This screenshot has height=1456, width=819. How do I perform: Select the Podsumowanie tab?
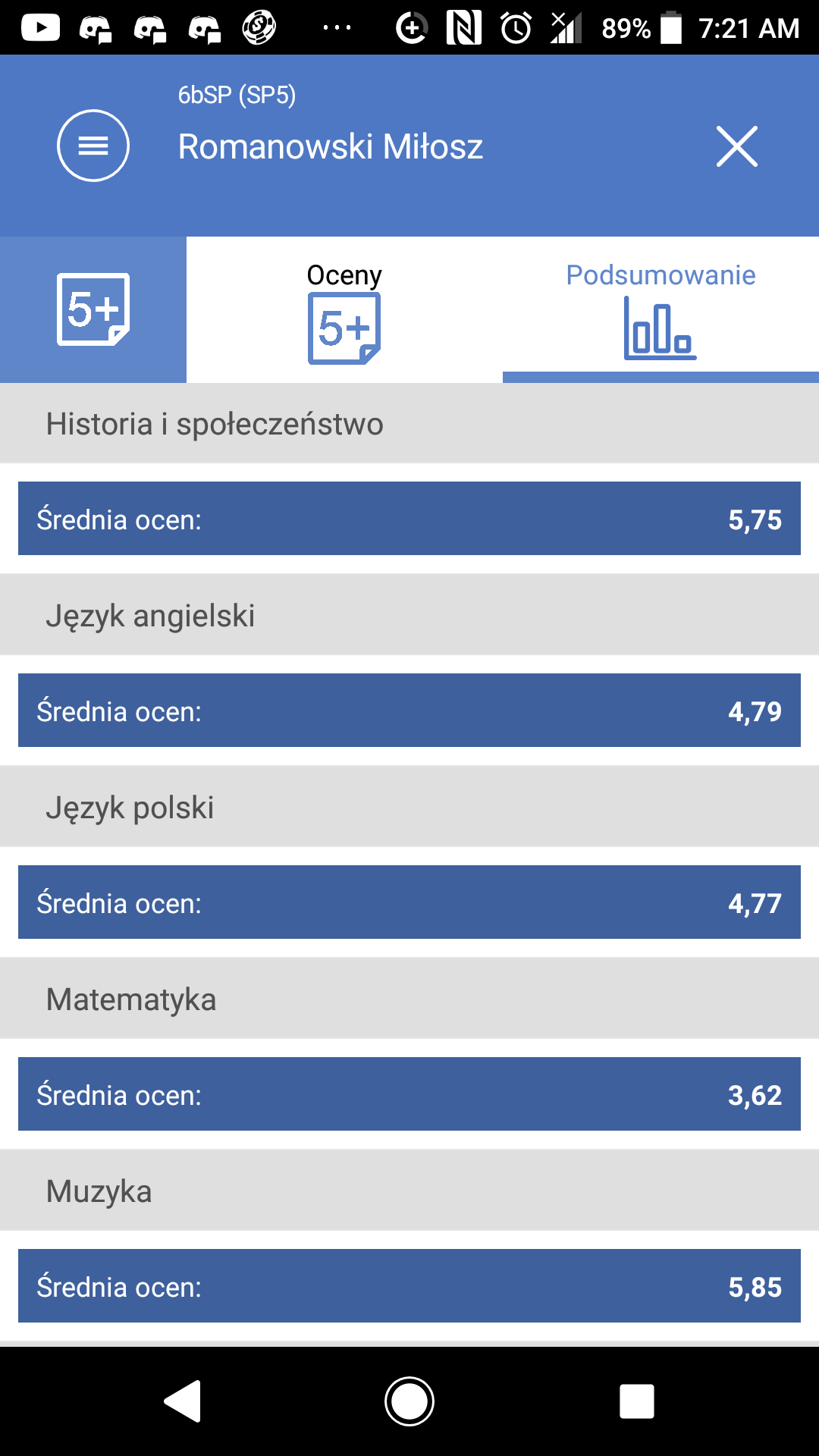(x=661, y=311)
